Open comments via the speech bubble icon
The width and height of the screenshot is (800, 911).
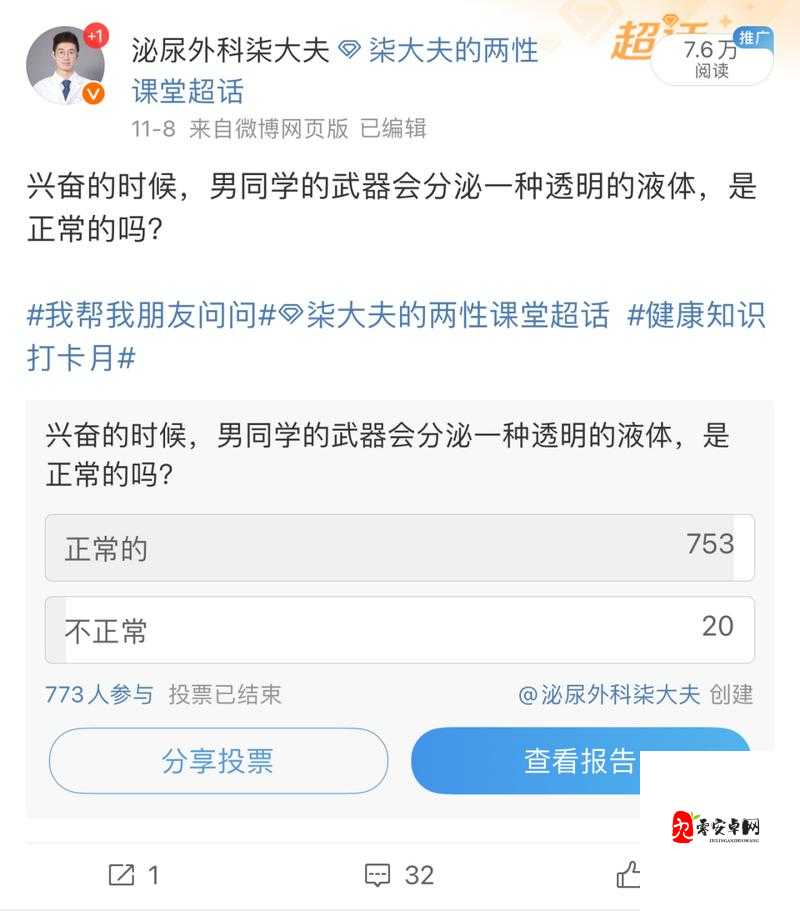[377, 875]
